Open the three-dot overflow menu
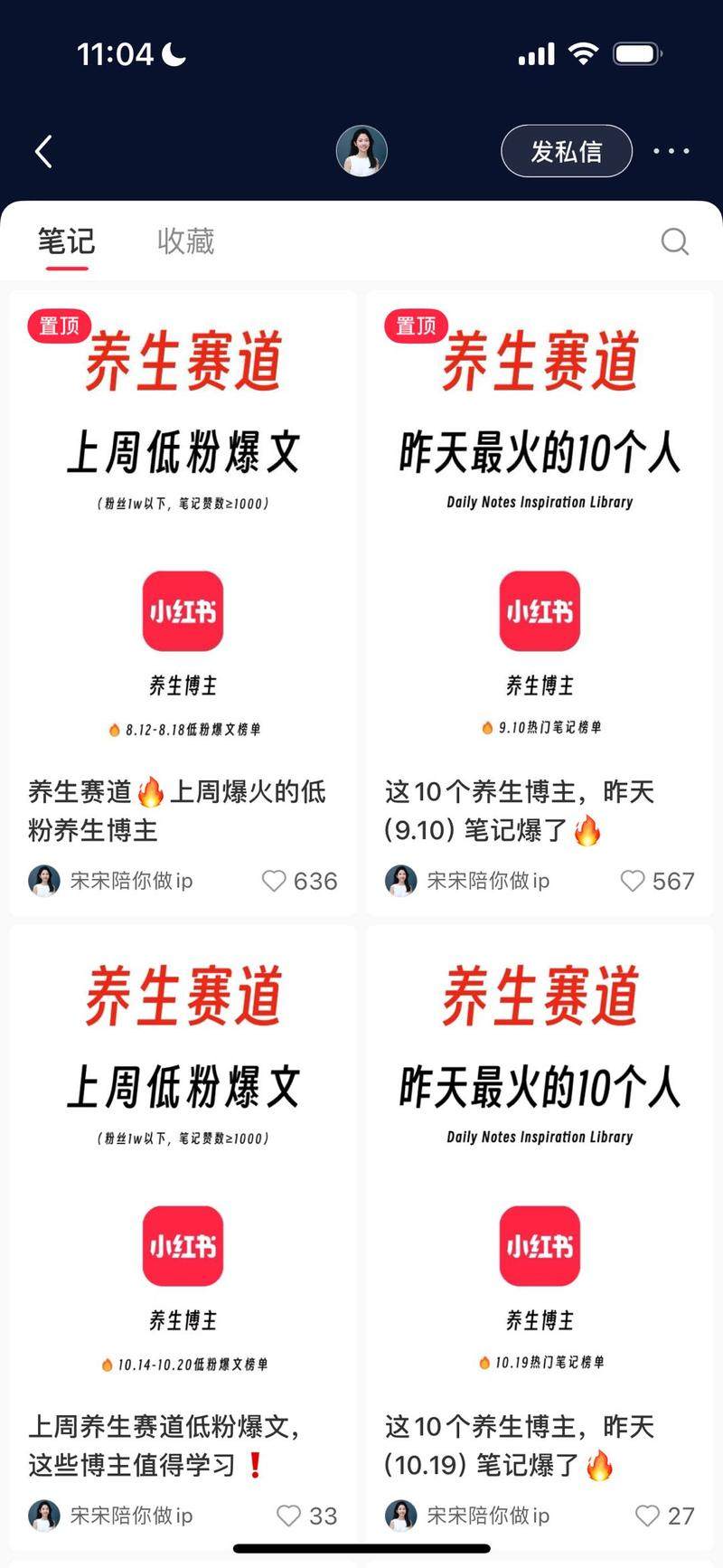723x1568 pixels. (x=671, y=151)
